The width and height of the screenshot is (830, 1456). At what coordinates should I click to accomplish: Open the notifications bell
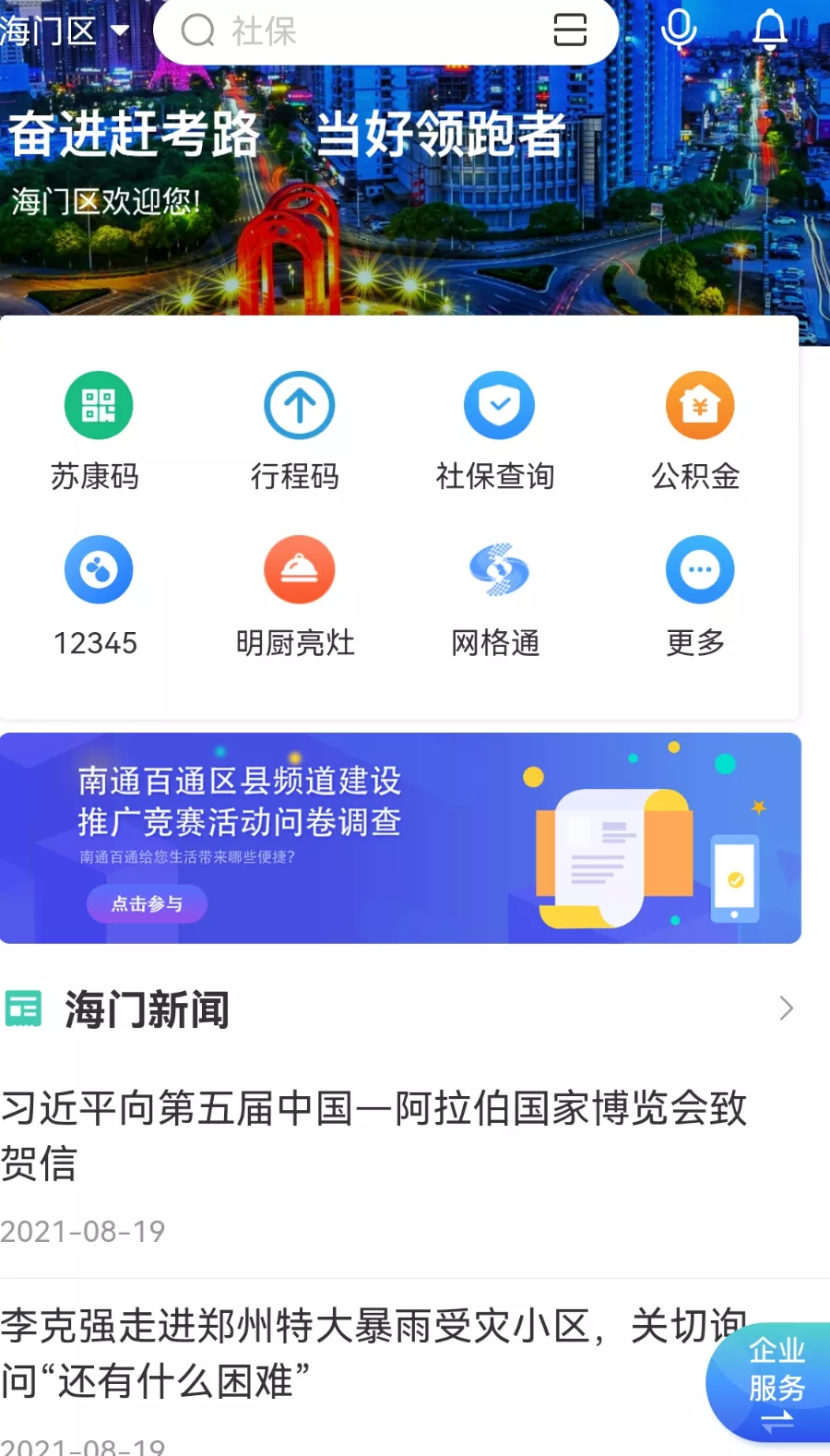click(x=770, y=30)
